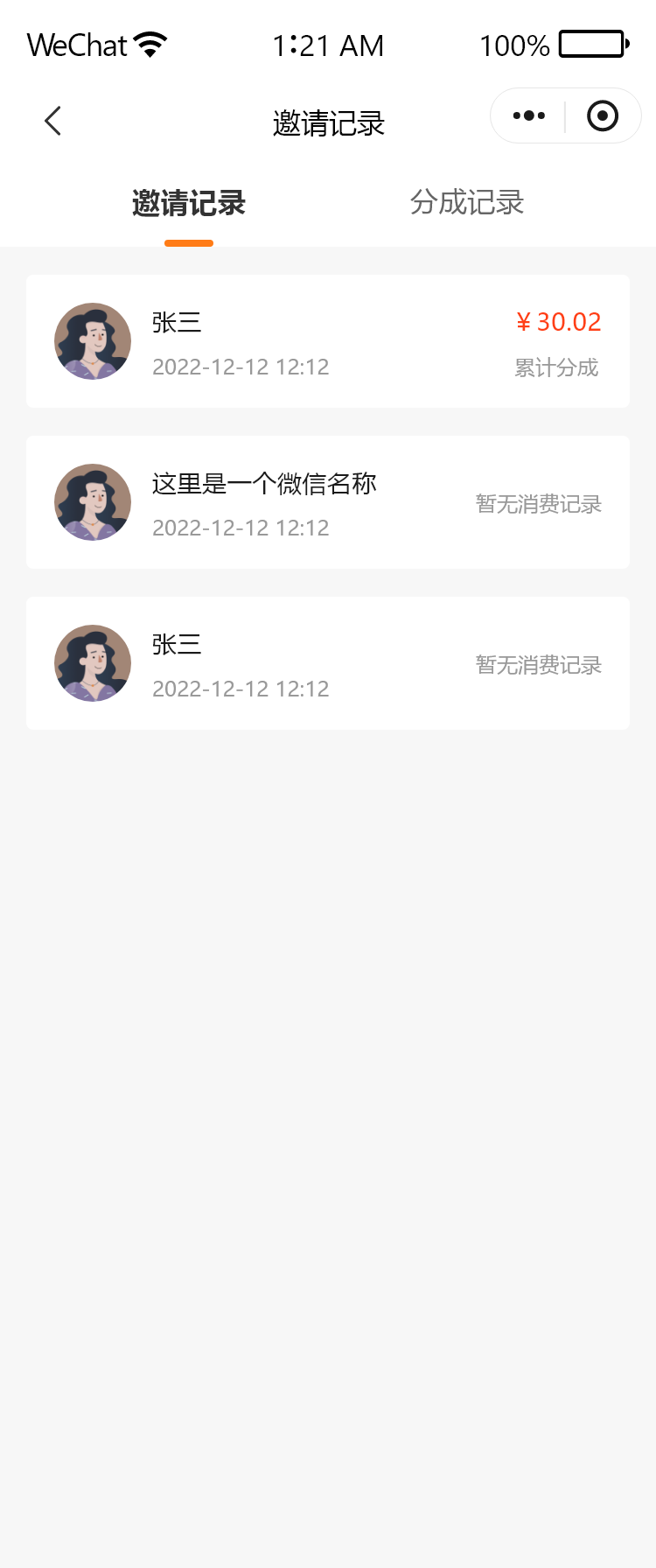The height and width of the screenshot is (1568, 656).
Task: Switch to the 分成记录 tab
Action: [467, 203]
